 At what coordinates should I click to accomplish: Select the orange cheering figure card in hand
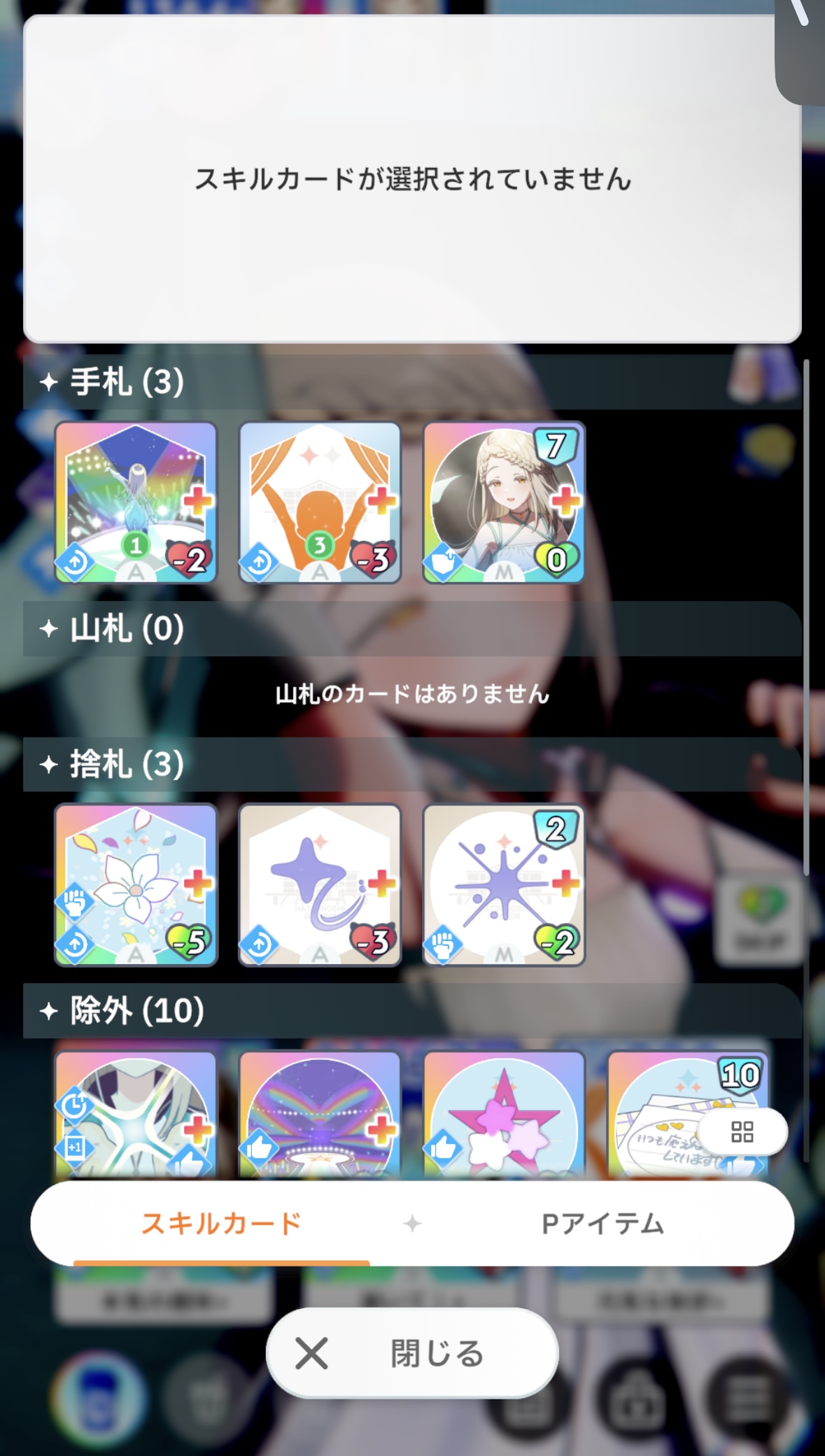[320, 502]
